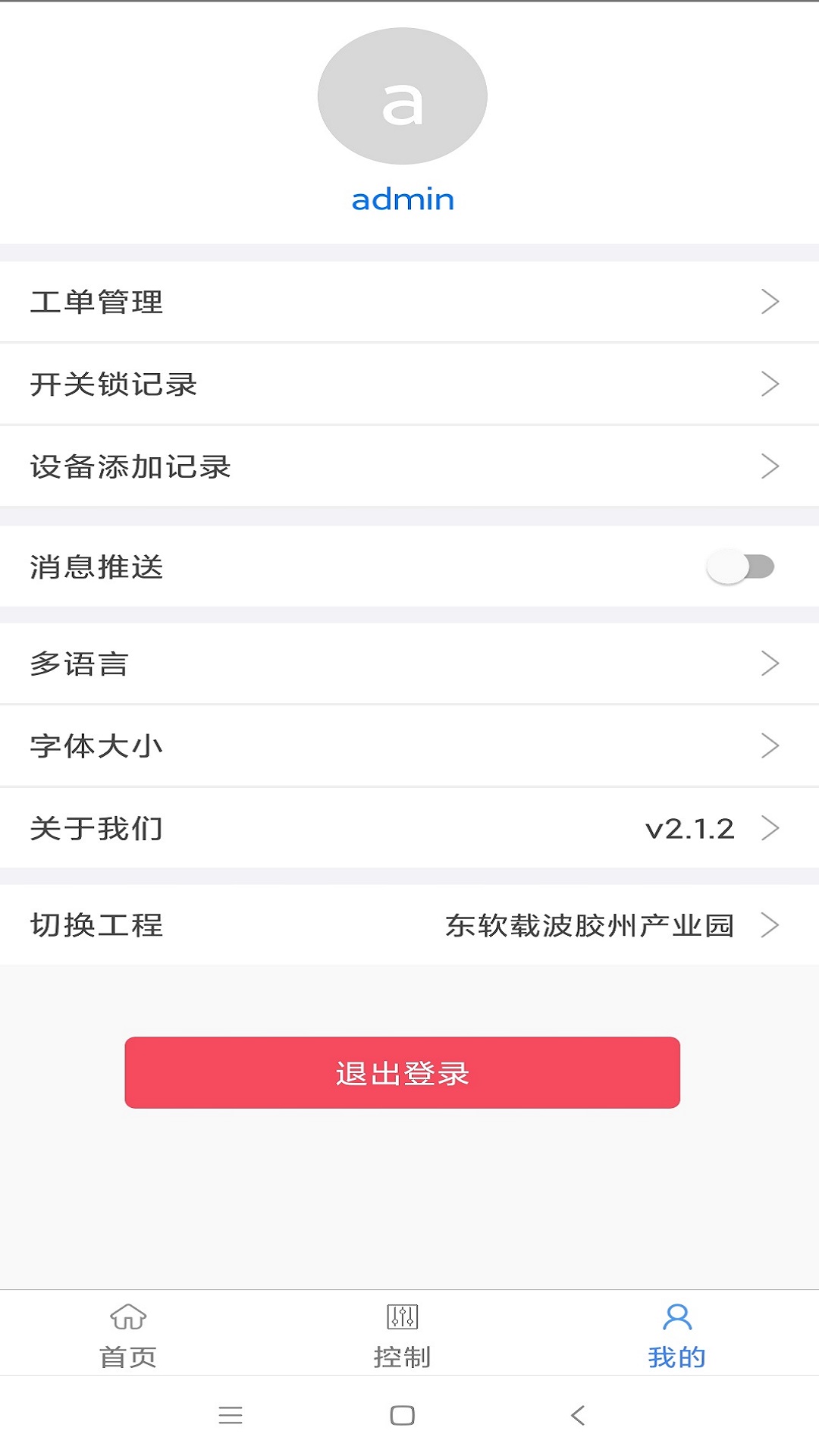Open the 多语言 language settings

coord(409,663)
